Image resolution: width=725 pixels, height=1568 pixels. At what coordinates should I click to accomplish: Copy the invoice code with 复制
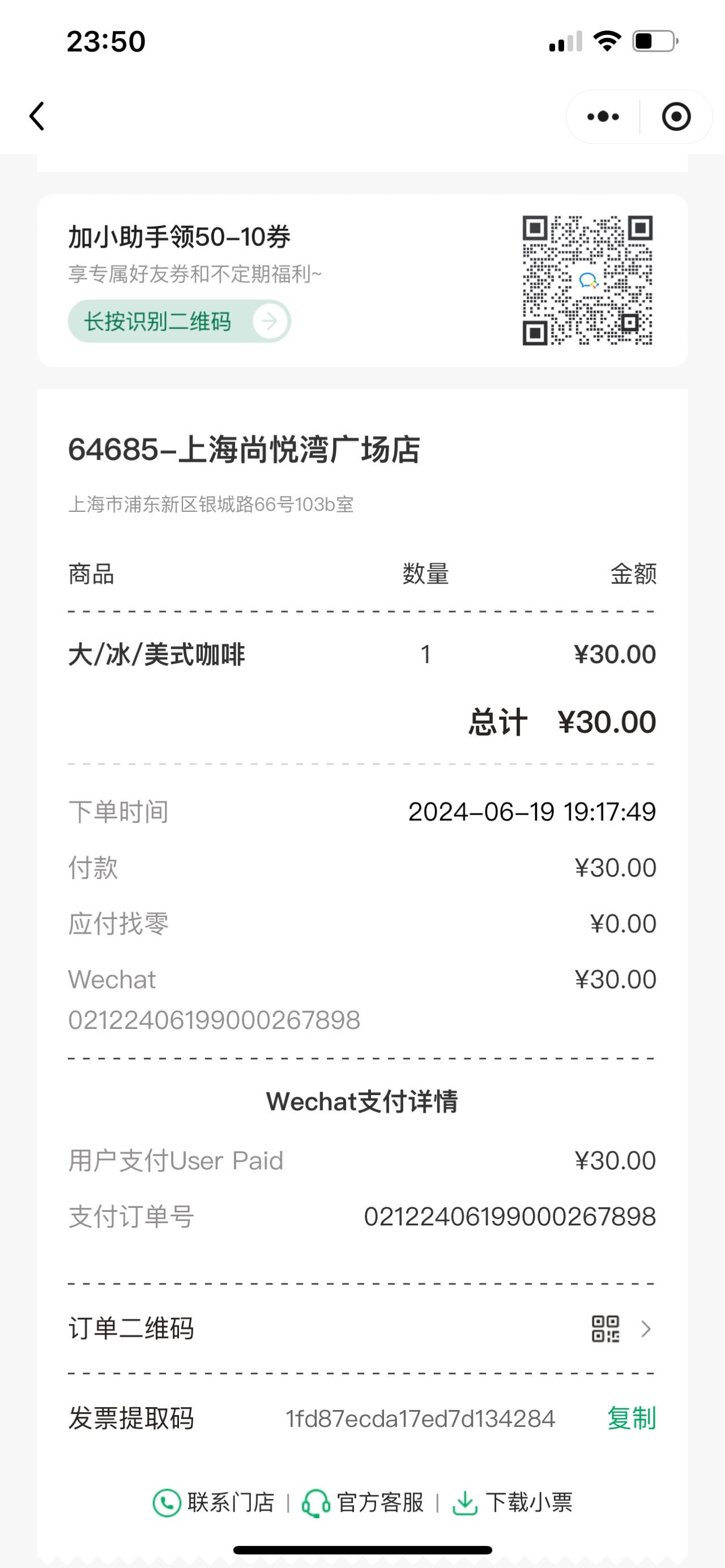click(x=630, y=1419)
